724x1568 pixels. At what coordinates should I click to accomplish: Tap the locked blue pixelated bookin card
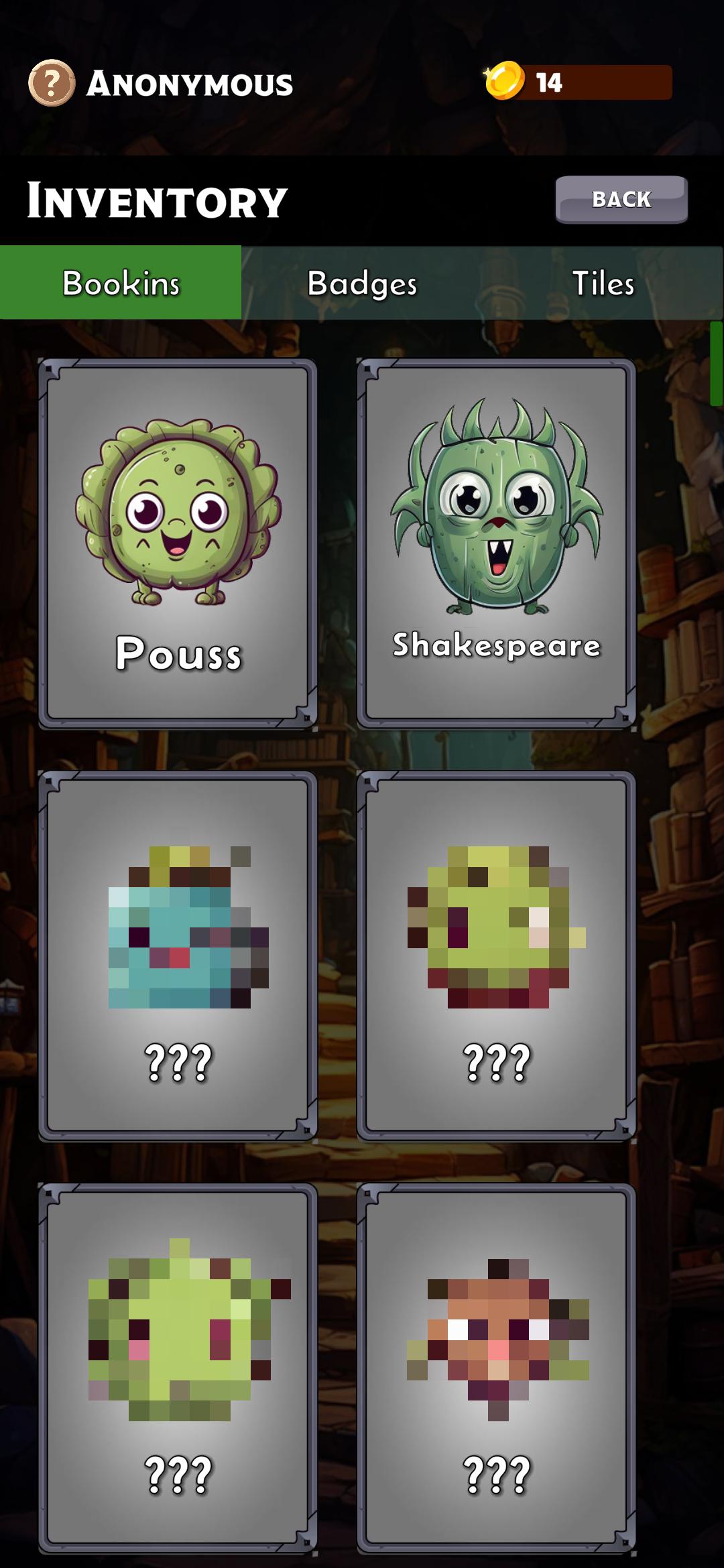178,956
